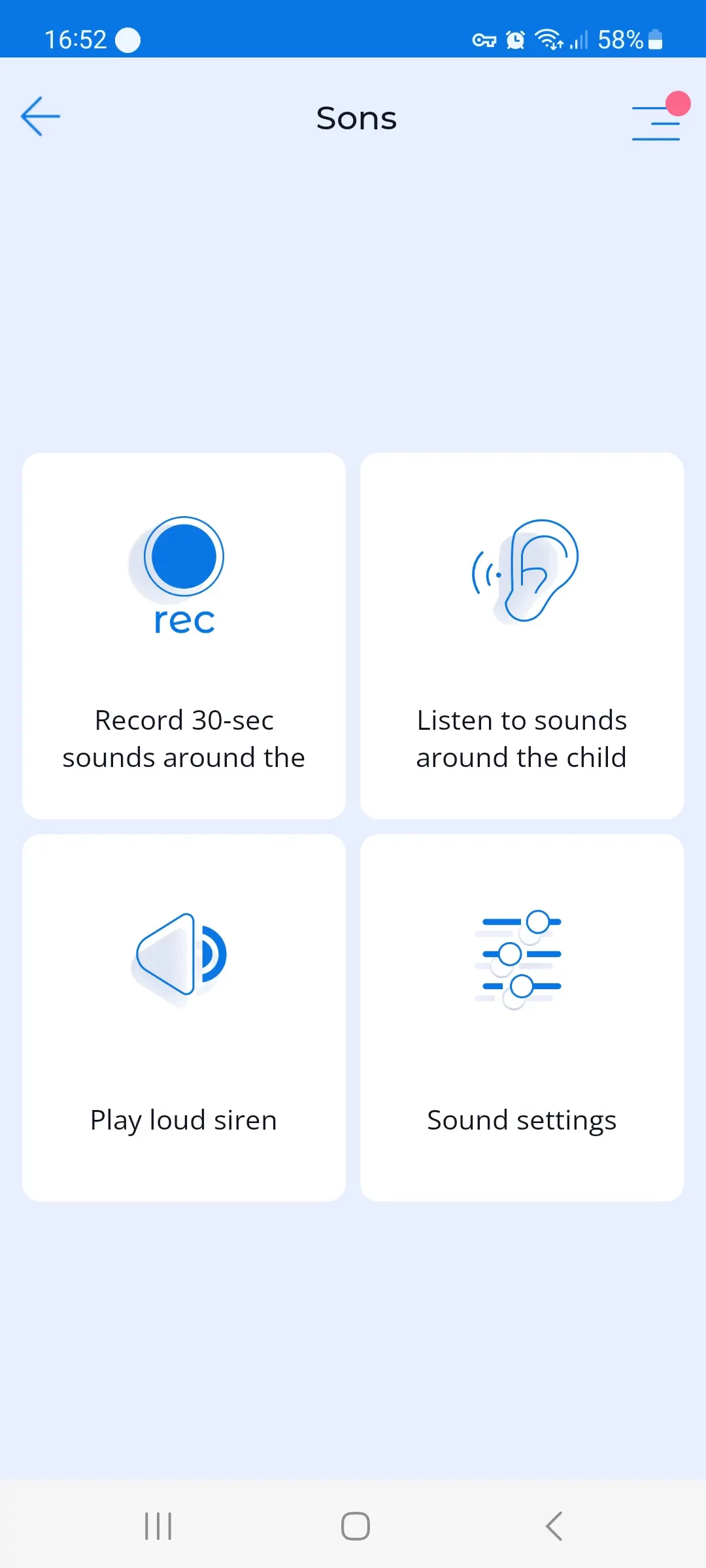The width and height of the screenshot is (706, 1568).
Task: Open recent apps from the navigation bar
Action: 158,1526
